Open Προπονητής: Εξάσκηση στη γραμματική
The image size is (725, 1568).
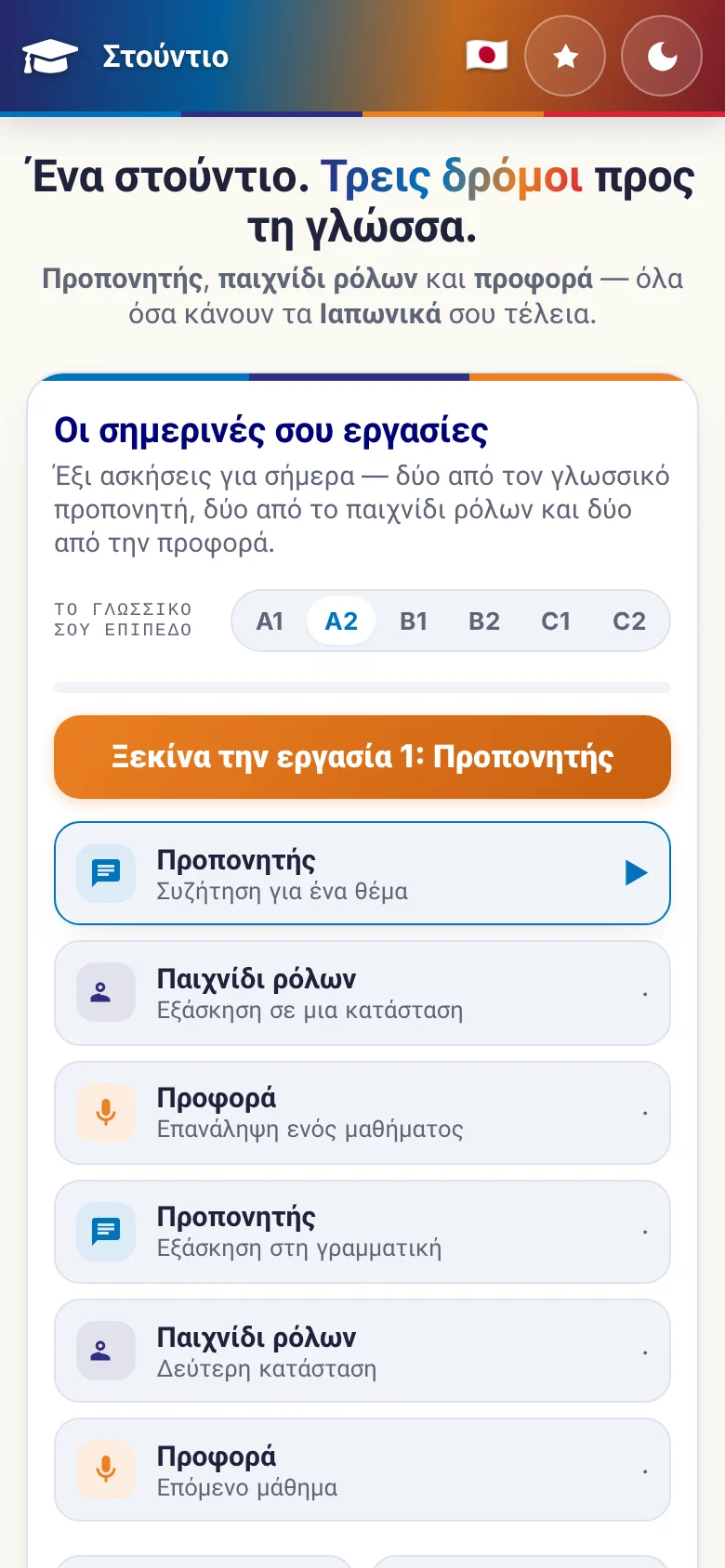[x=362, y=1232]
